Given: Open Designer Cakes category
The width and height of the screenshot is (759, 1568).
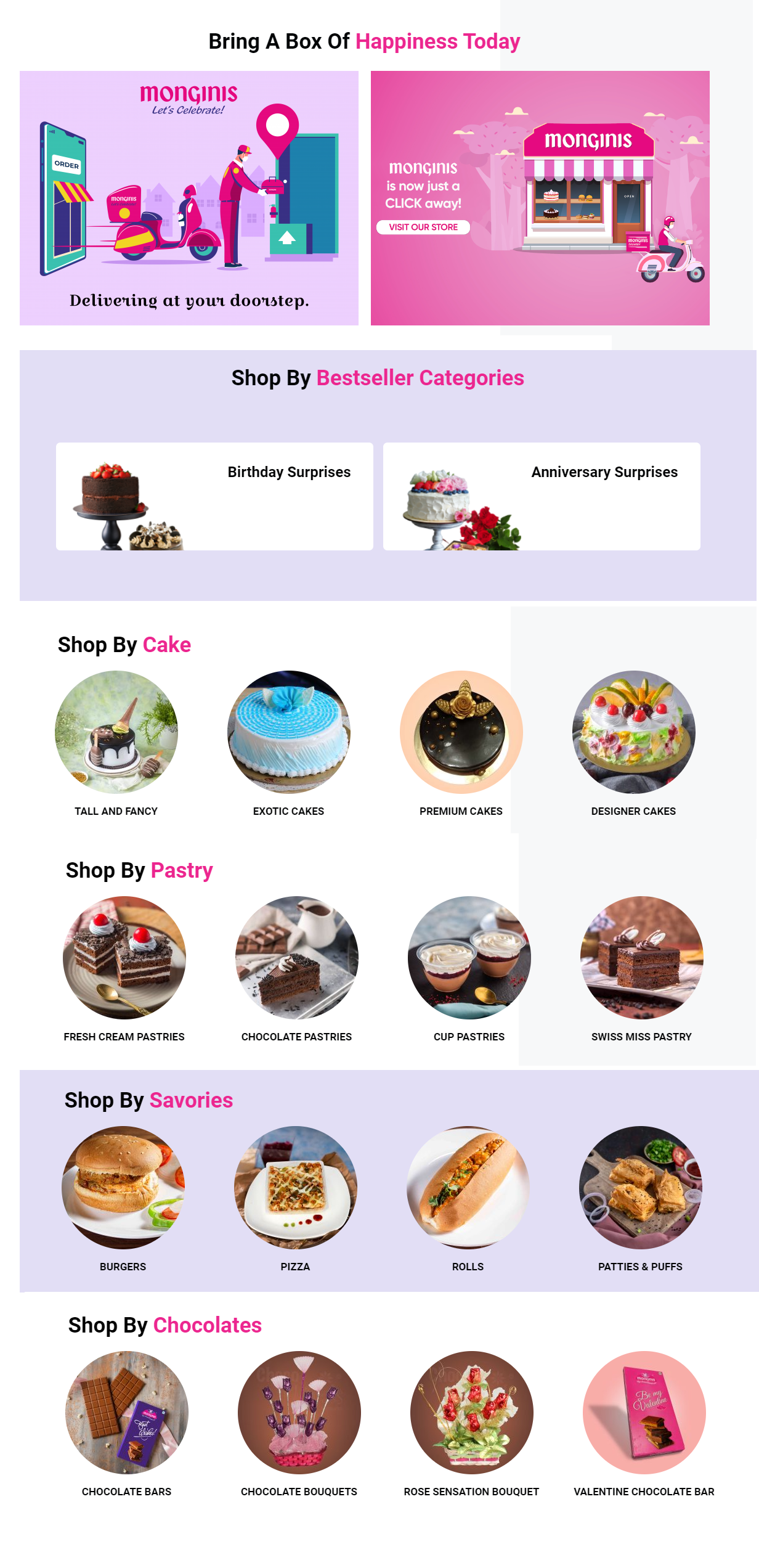Looking at the screenshot, I should point(634,732).
